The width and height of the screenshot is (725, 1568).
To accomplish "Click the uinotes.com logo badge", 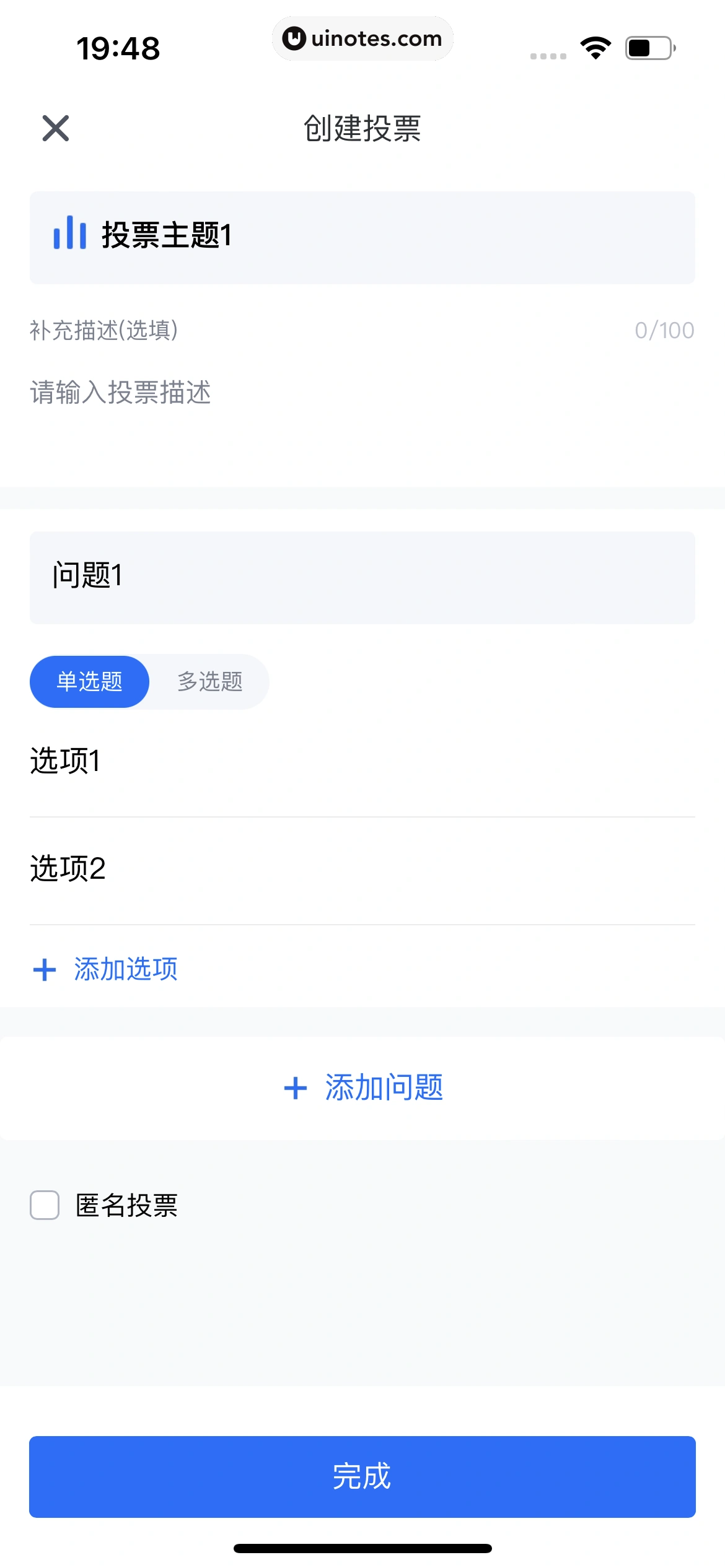I will (362, 38).
